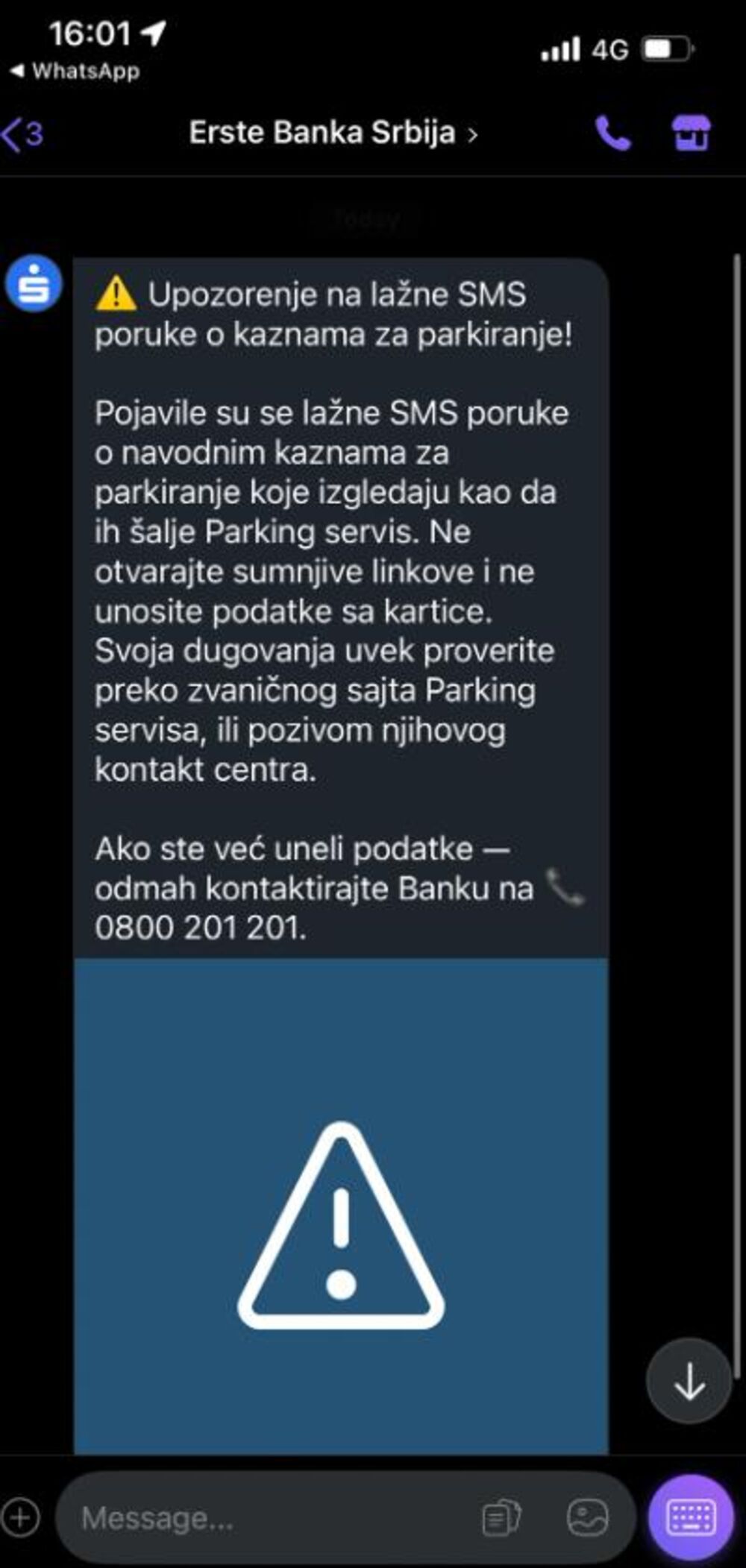
Task: Call Erste Banka Srbija
Action: click(x=613, y=134)
